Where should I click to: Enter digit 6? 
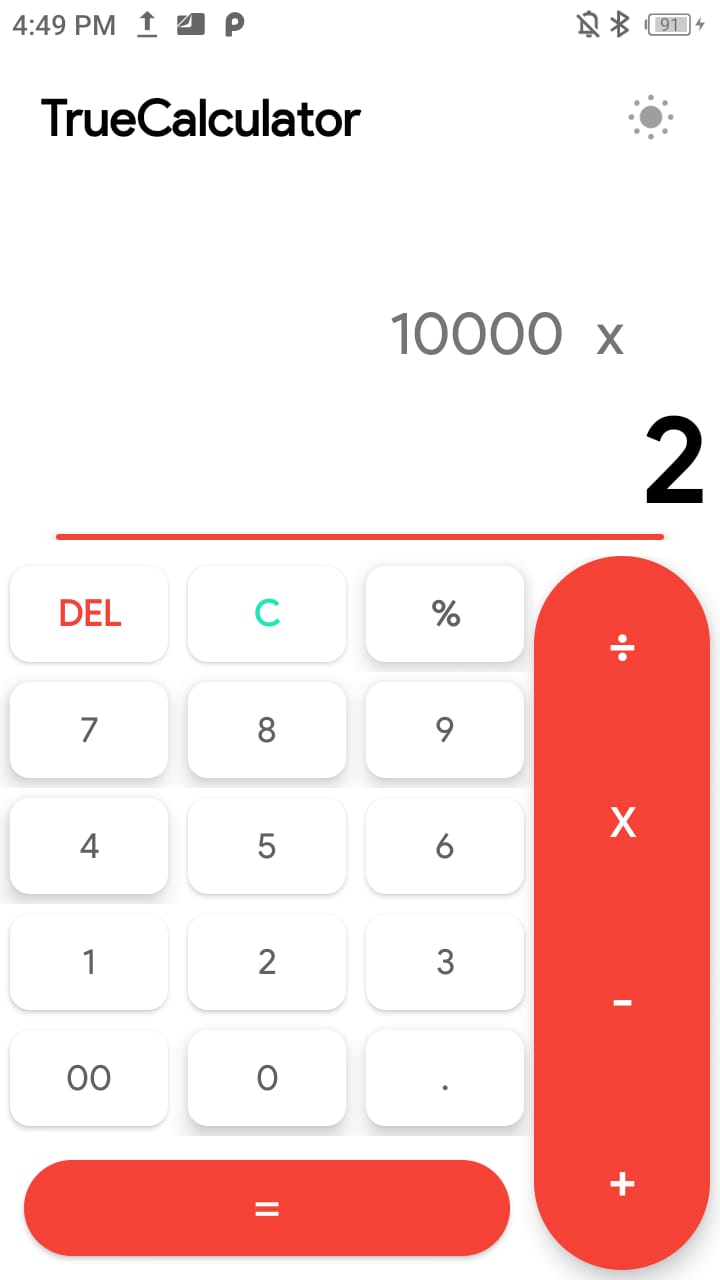click(x=445, y=846)
